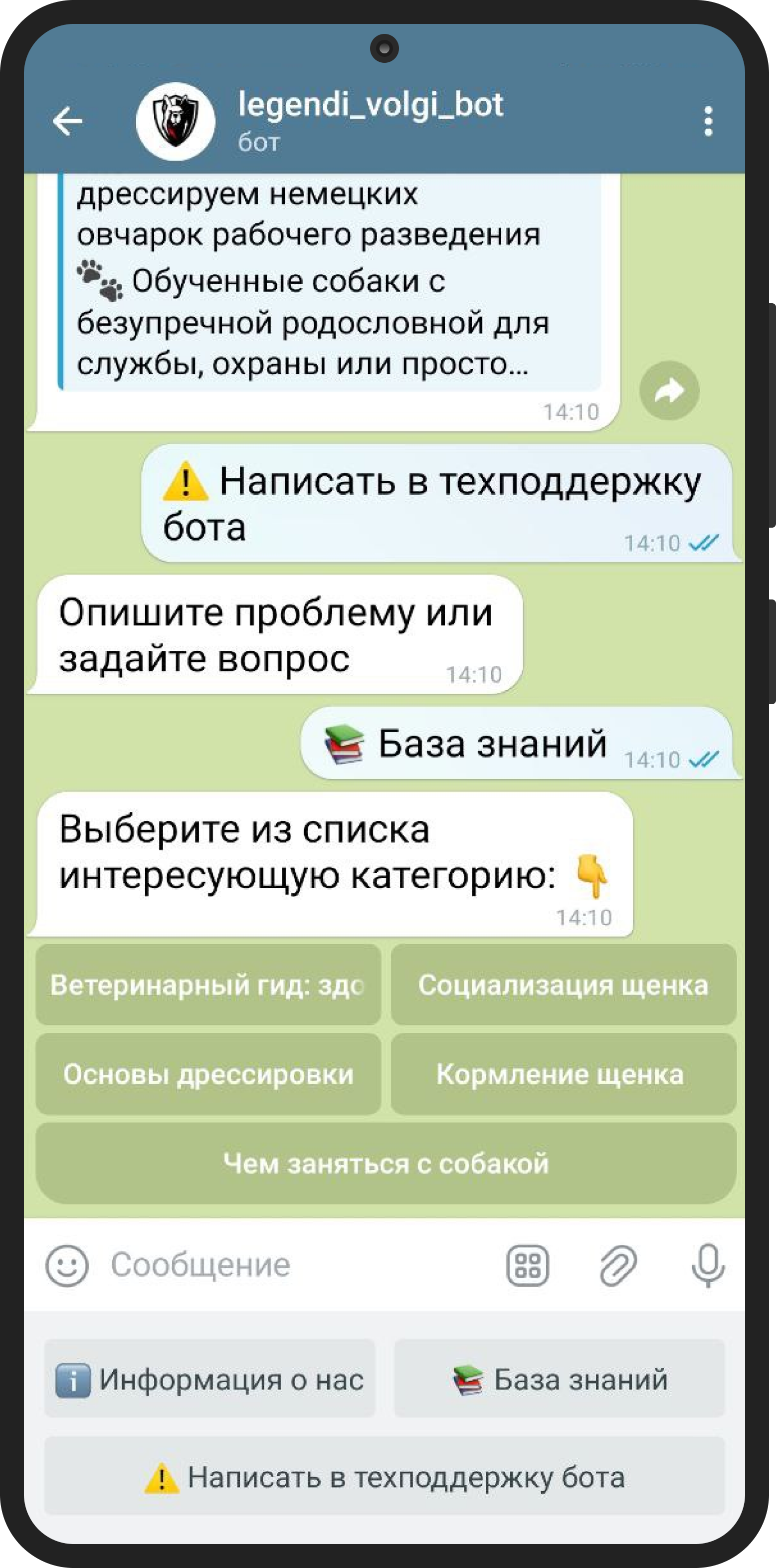Screen dimensions: 776x1568
Task: Record a voice message with the microphone
Action: [x=708, y=1266]
